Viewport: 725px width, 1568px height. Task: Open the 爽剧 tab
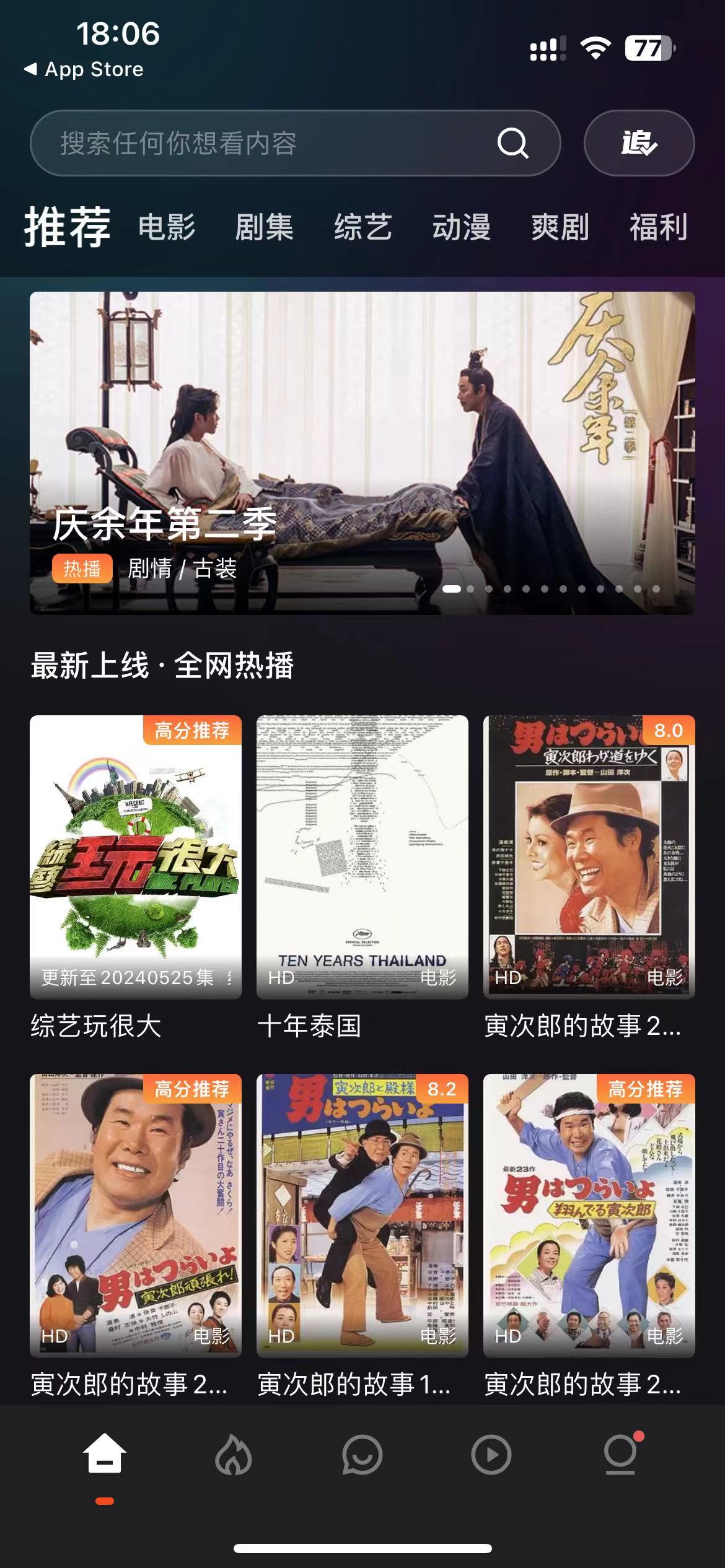pyautogui.click(x=558, y=228)
